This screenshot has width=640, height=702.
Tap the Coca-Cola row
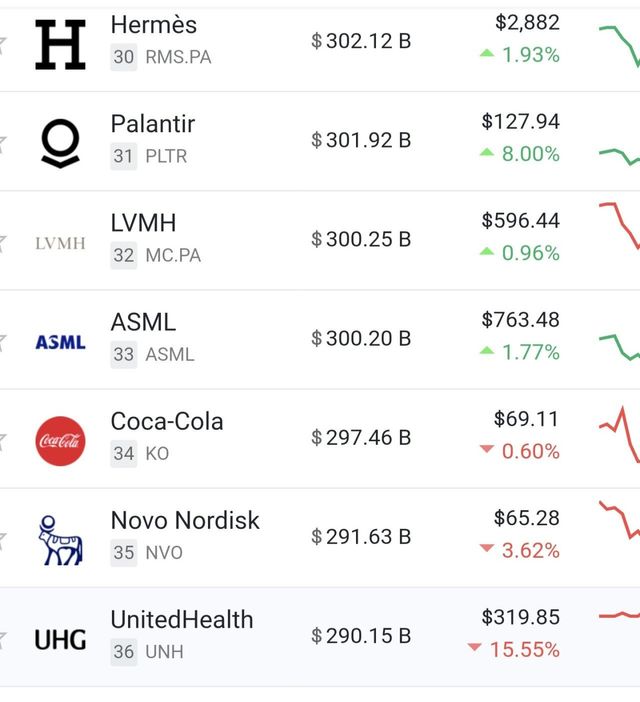[x=167, y=422]
